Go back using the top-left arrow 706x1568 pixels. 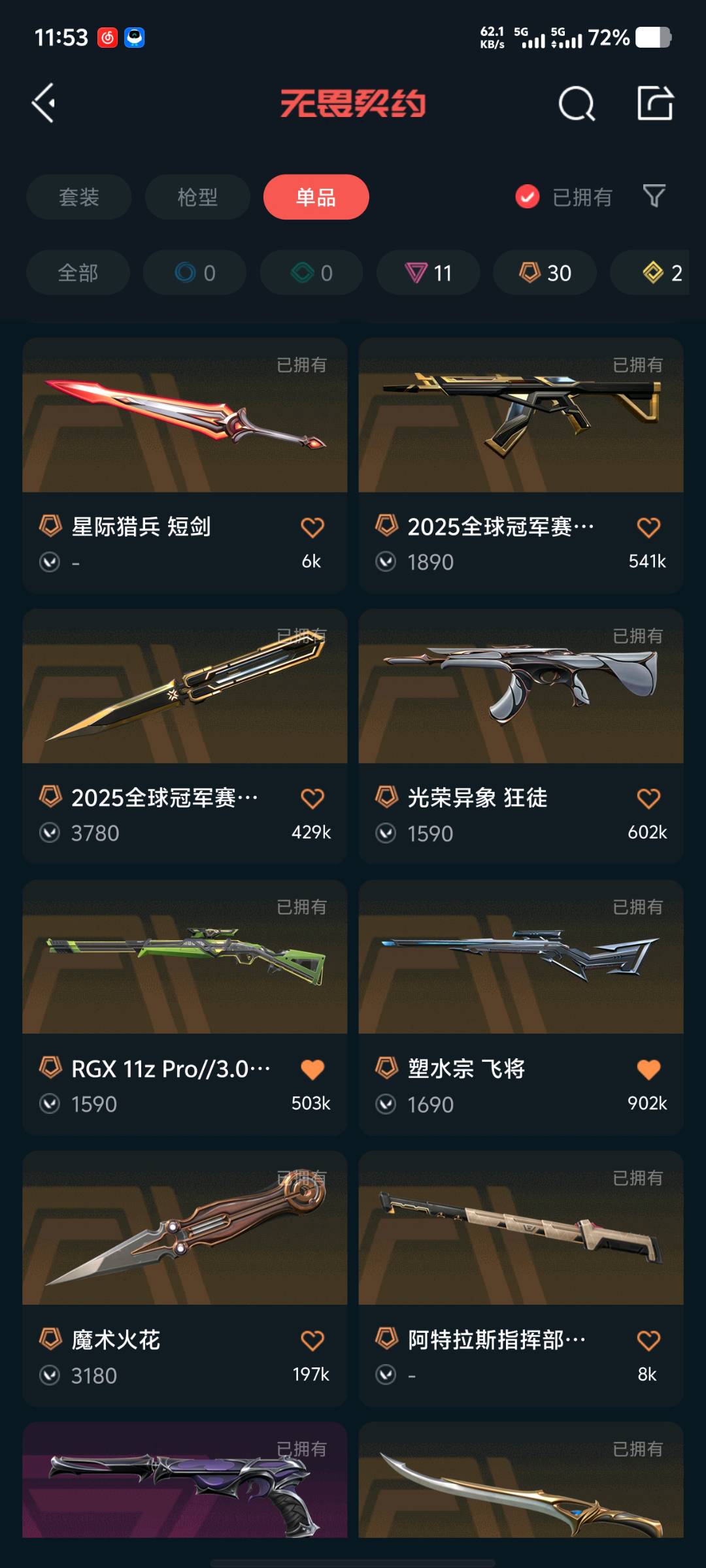click(x=44, y=103)
